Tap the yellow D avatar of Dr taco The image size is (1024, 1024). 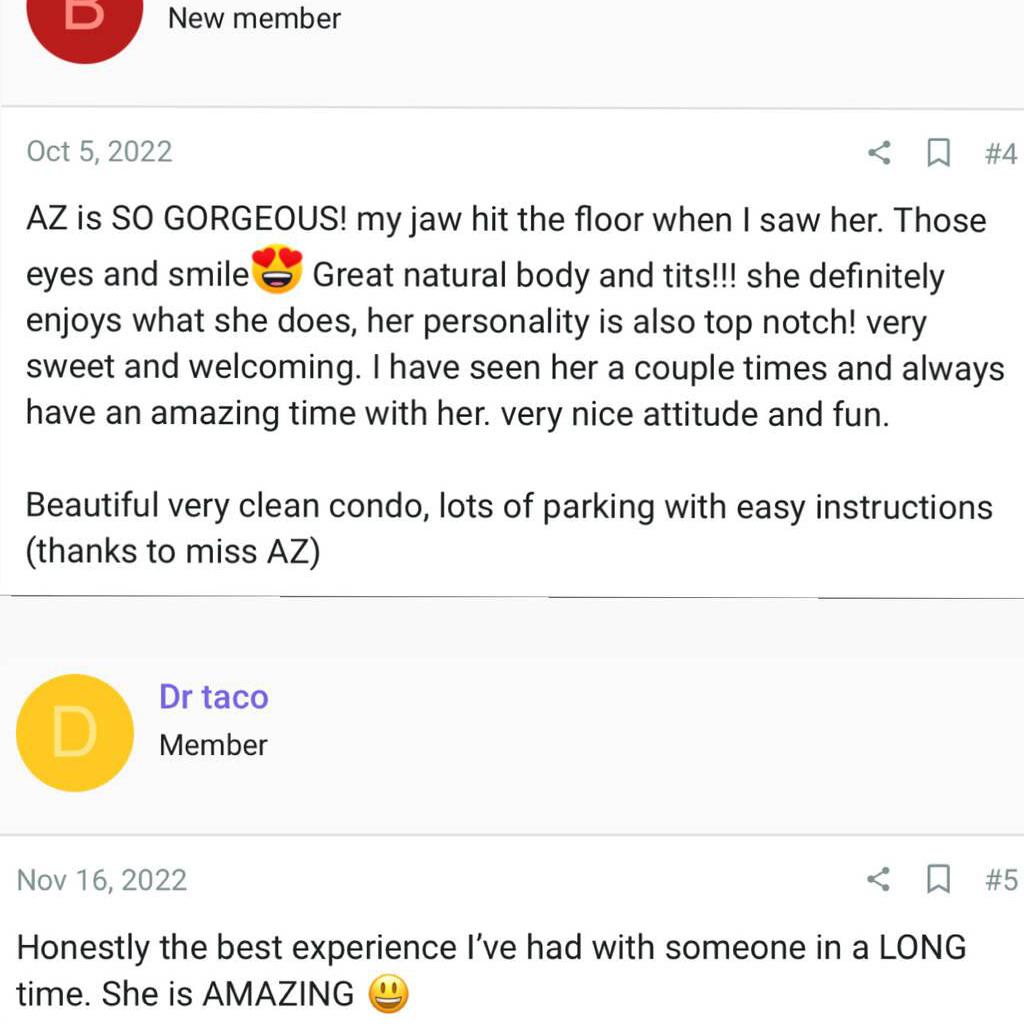(75, 732)
